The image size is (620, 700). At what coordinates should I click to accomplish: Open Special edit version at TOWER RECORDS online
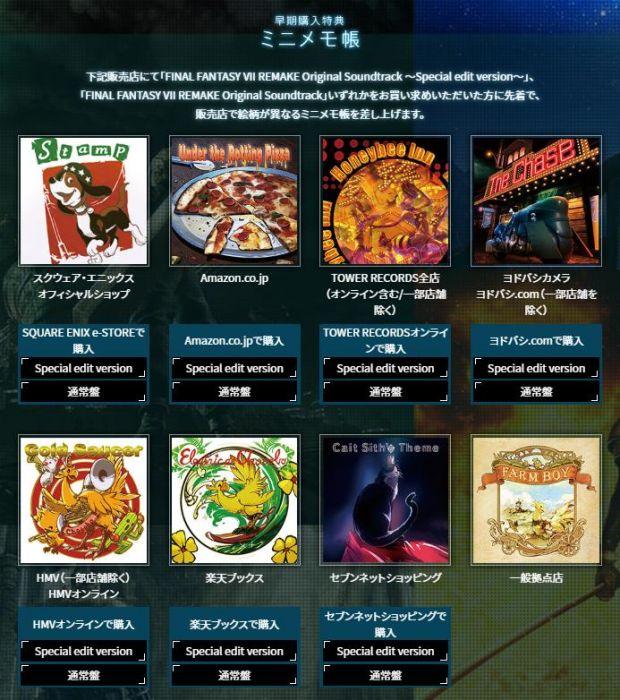[x=385, y=368]
